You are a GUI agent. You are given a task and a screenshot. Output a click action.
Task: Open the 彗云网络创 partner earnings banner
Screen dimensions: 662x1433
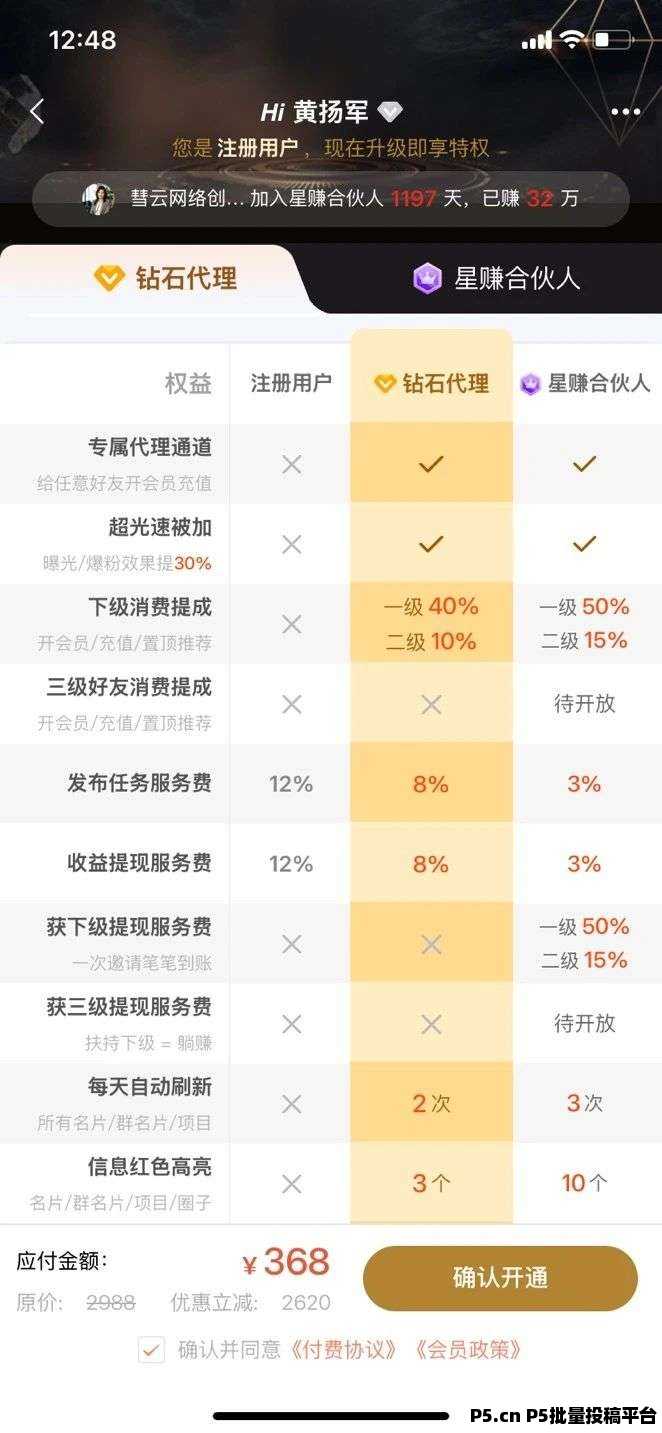331,199
